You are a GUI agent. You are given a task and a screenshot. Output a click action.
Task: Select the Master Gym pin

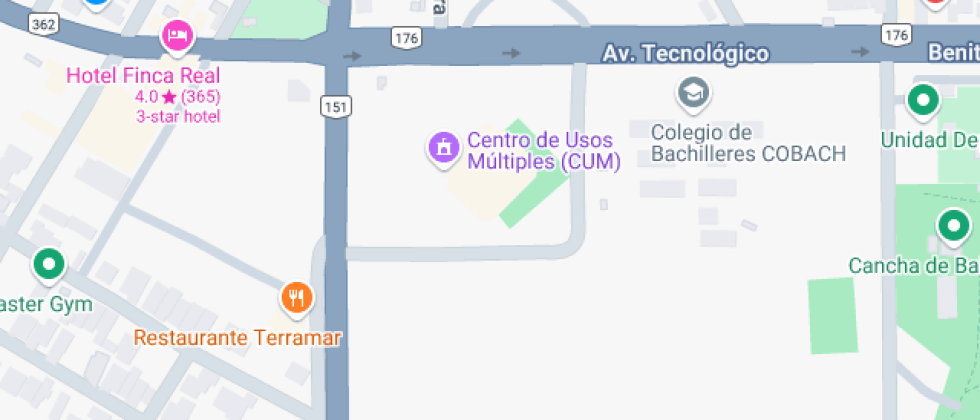(48, 265)
